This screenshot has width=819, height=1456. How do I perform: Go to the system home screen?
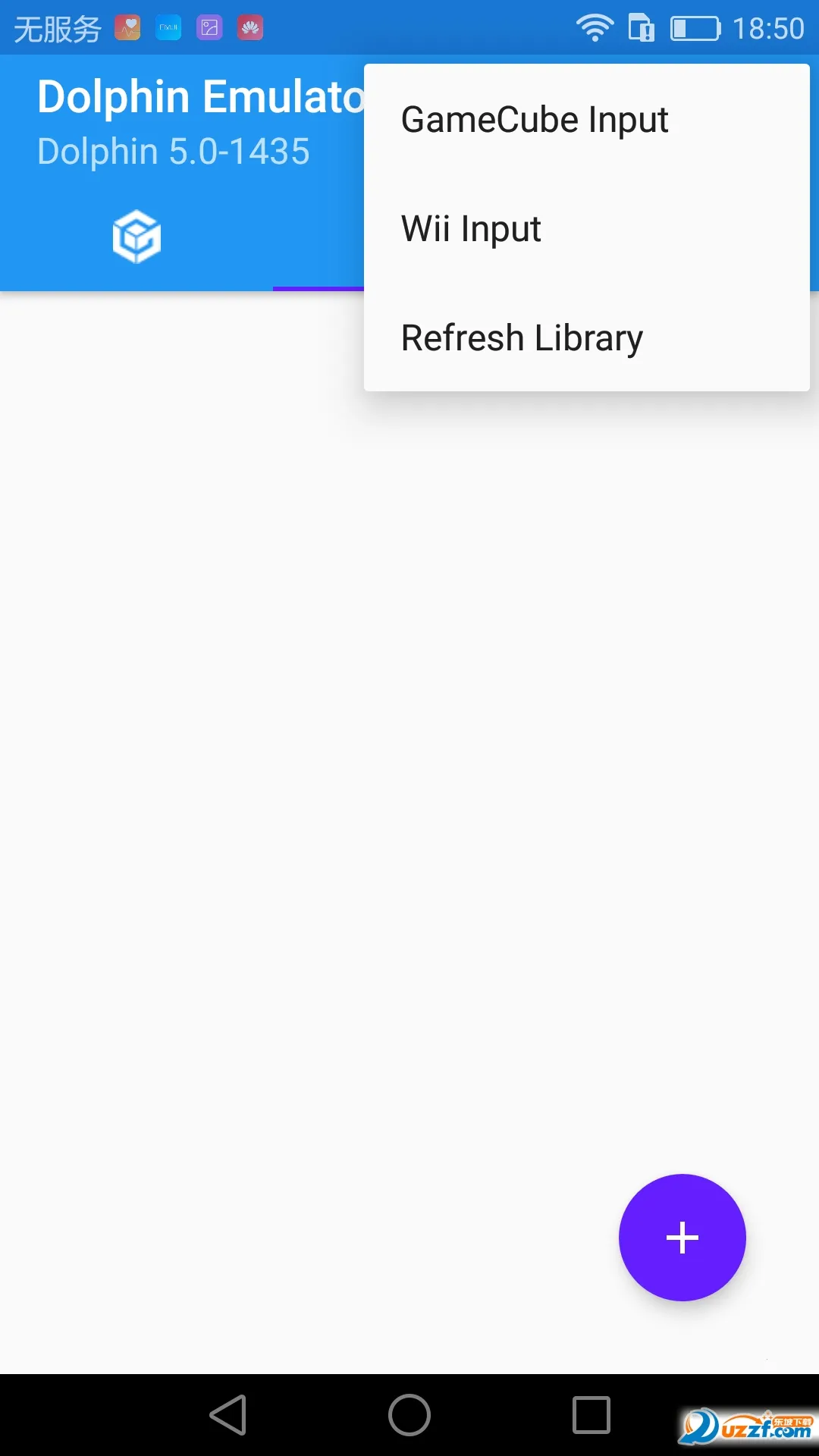tap(409, 1415)
